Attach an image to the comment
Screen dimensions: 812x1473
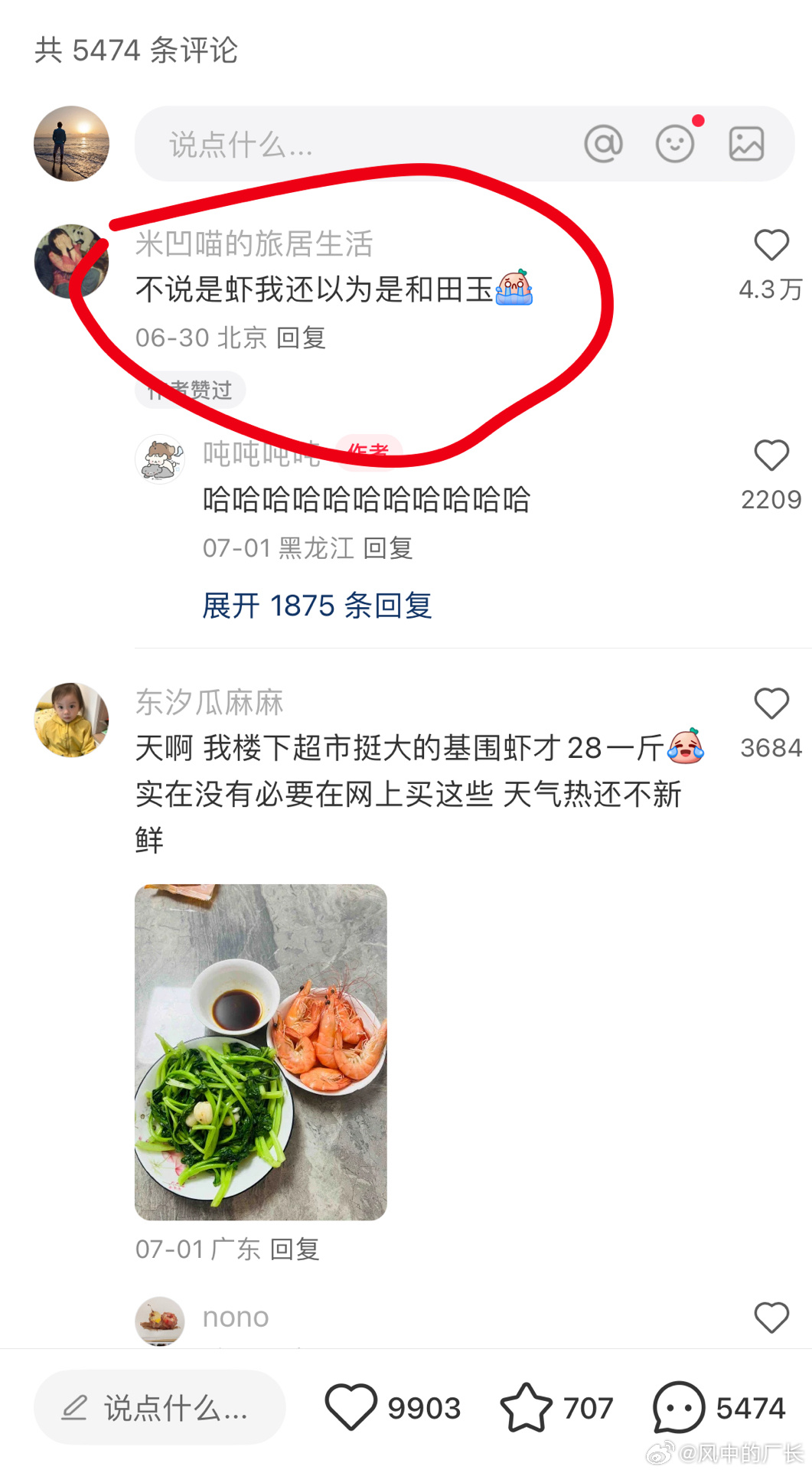click(x=746, y=144)
